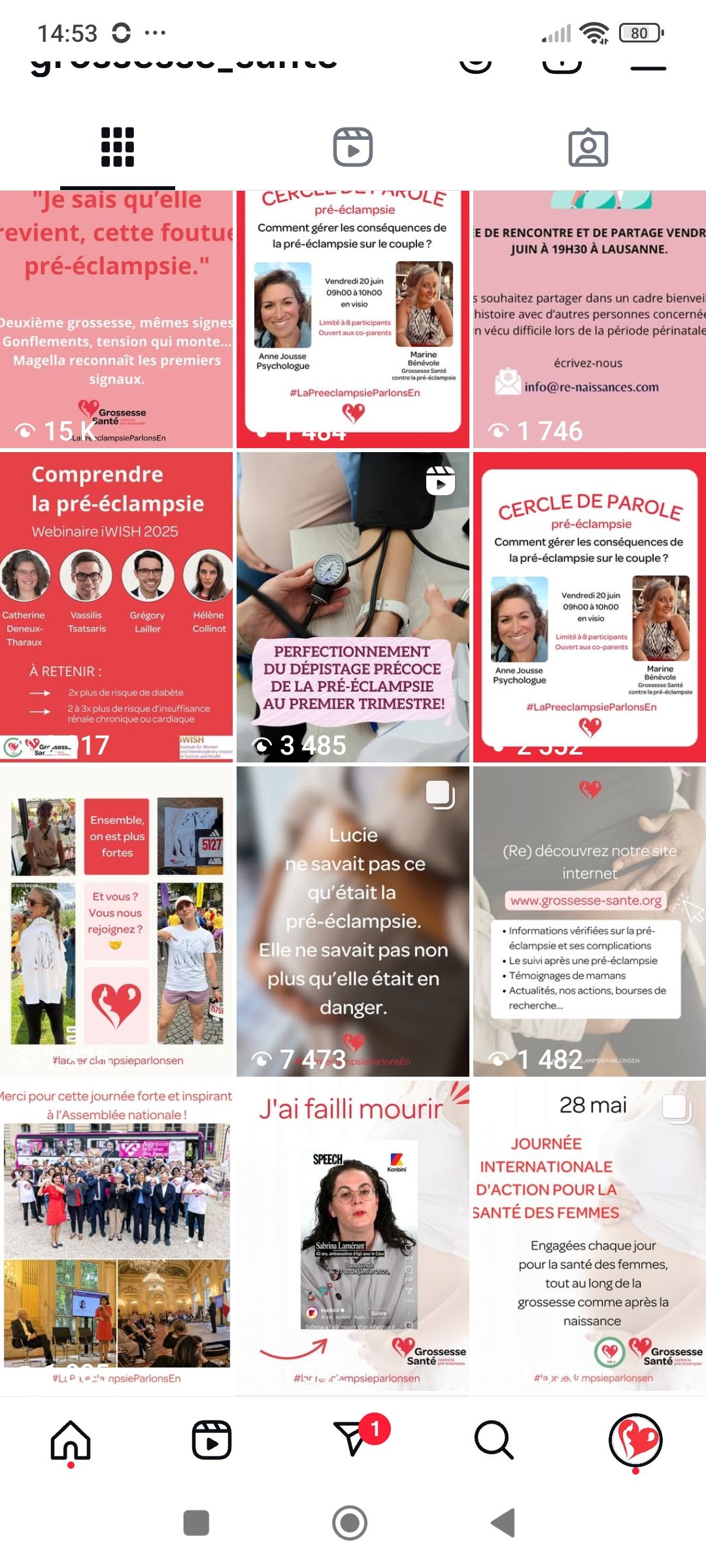
Task: Open the 'Lucie ne savait pas' carousel post
Action: coord(353,920)
